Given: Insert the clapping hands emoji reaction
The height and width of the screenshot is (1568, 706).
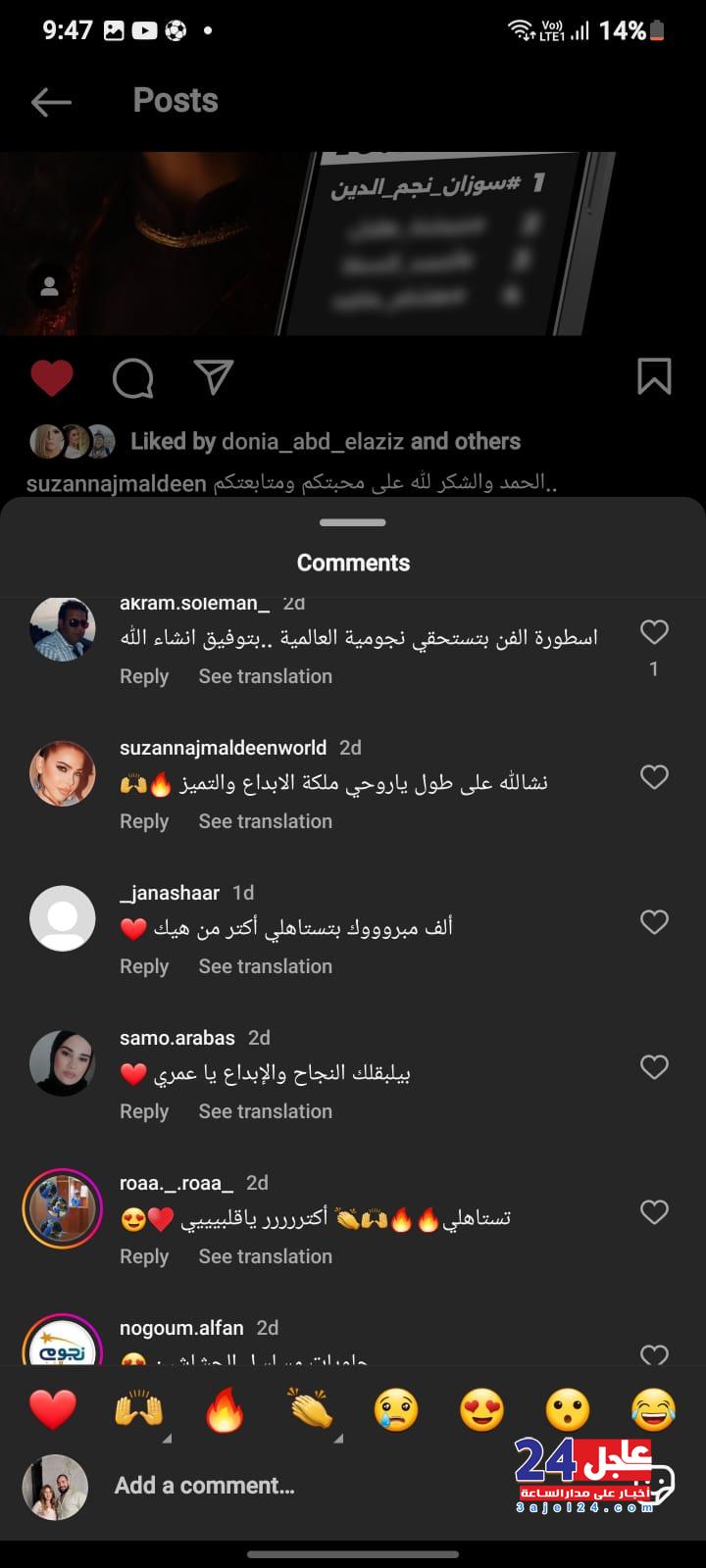Looking at the screenshot, I should tap(311, 1411).
